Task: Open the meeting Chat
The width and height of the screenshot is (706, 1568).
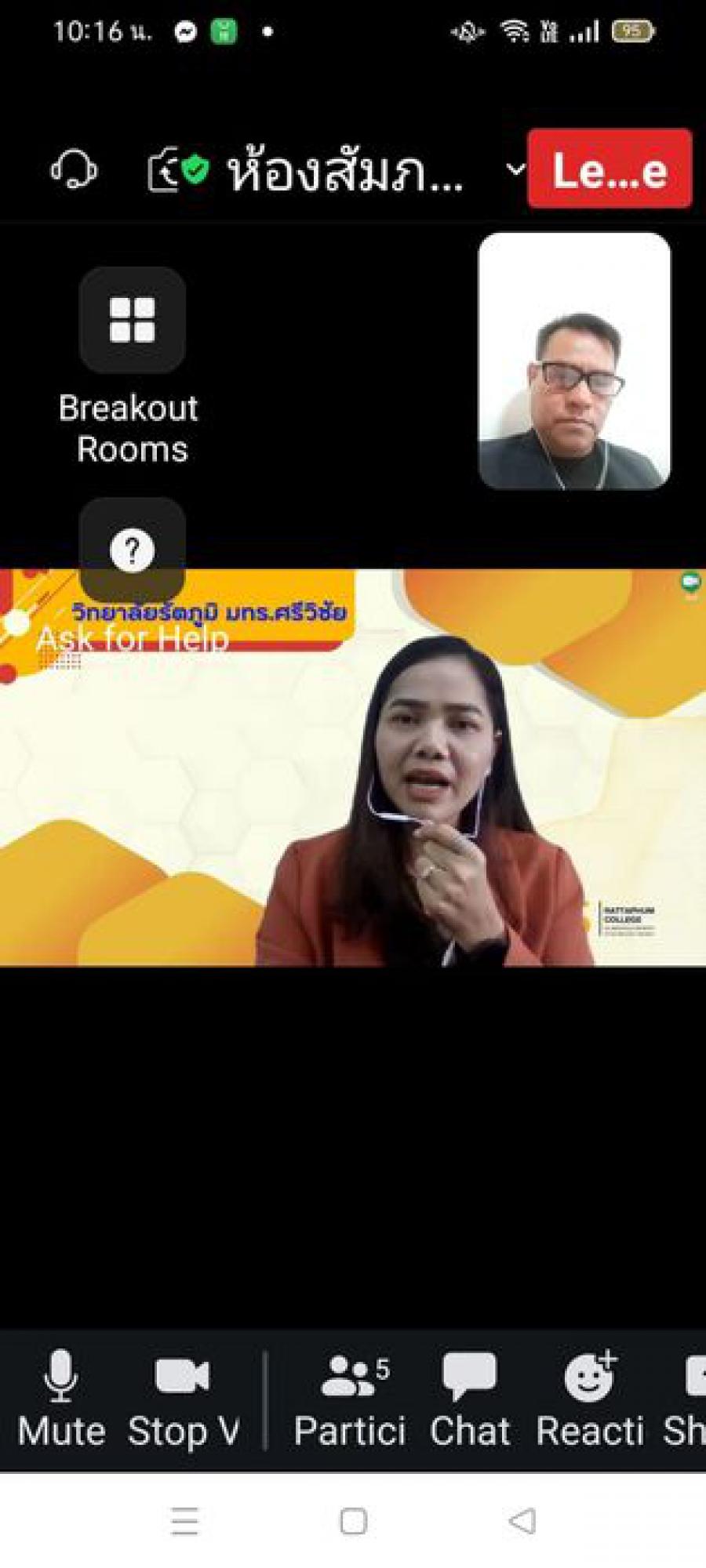Action: 469,1400
